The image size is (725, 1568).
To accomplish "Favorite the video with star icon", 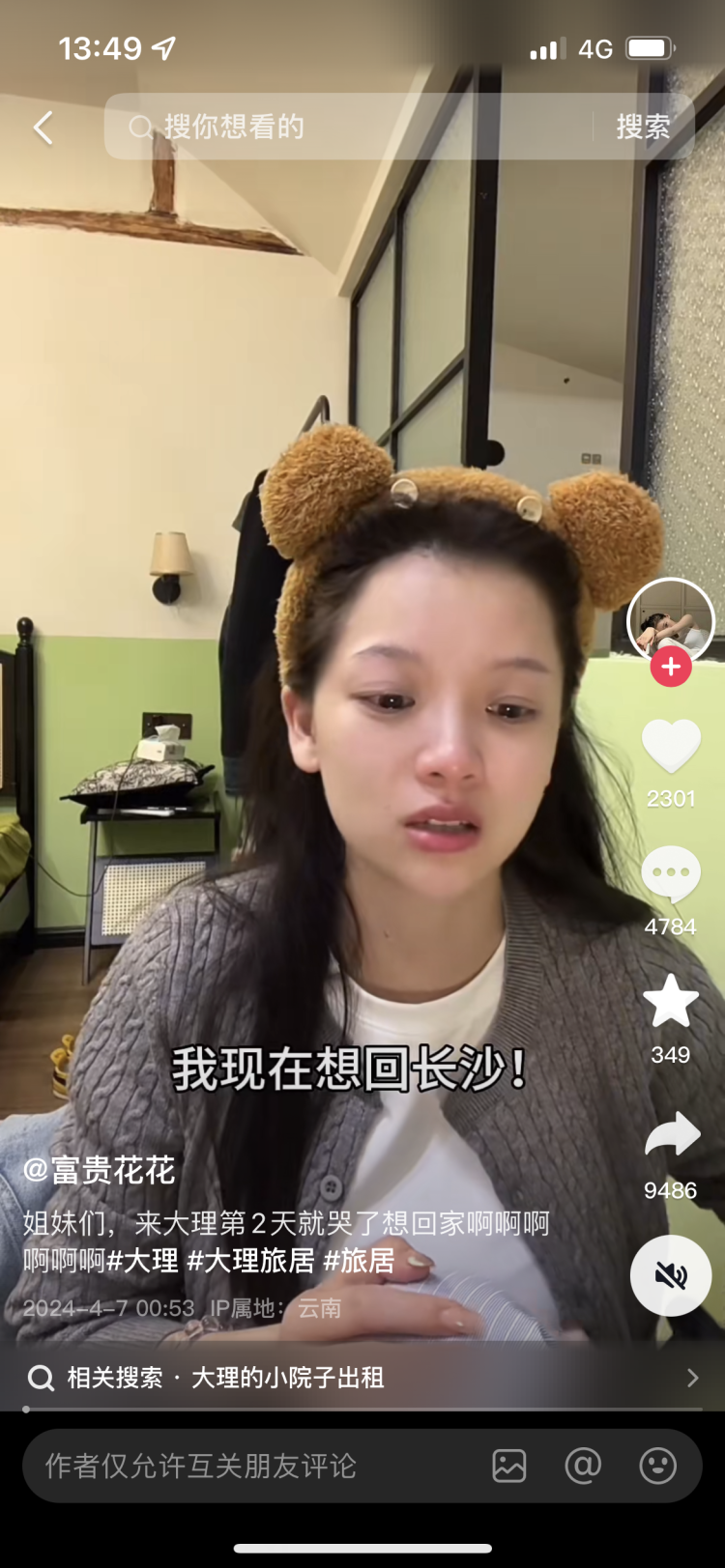I will tap(671, 1002).
